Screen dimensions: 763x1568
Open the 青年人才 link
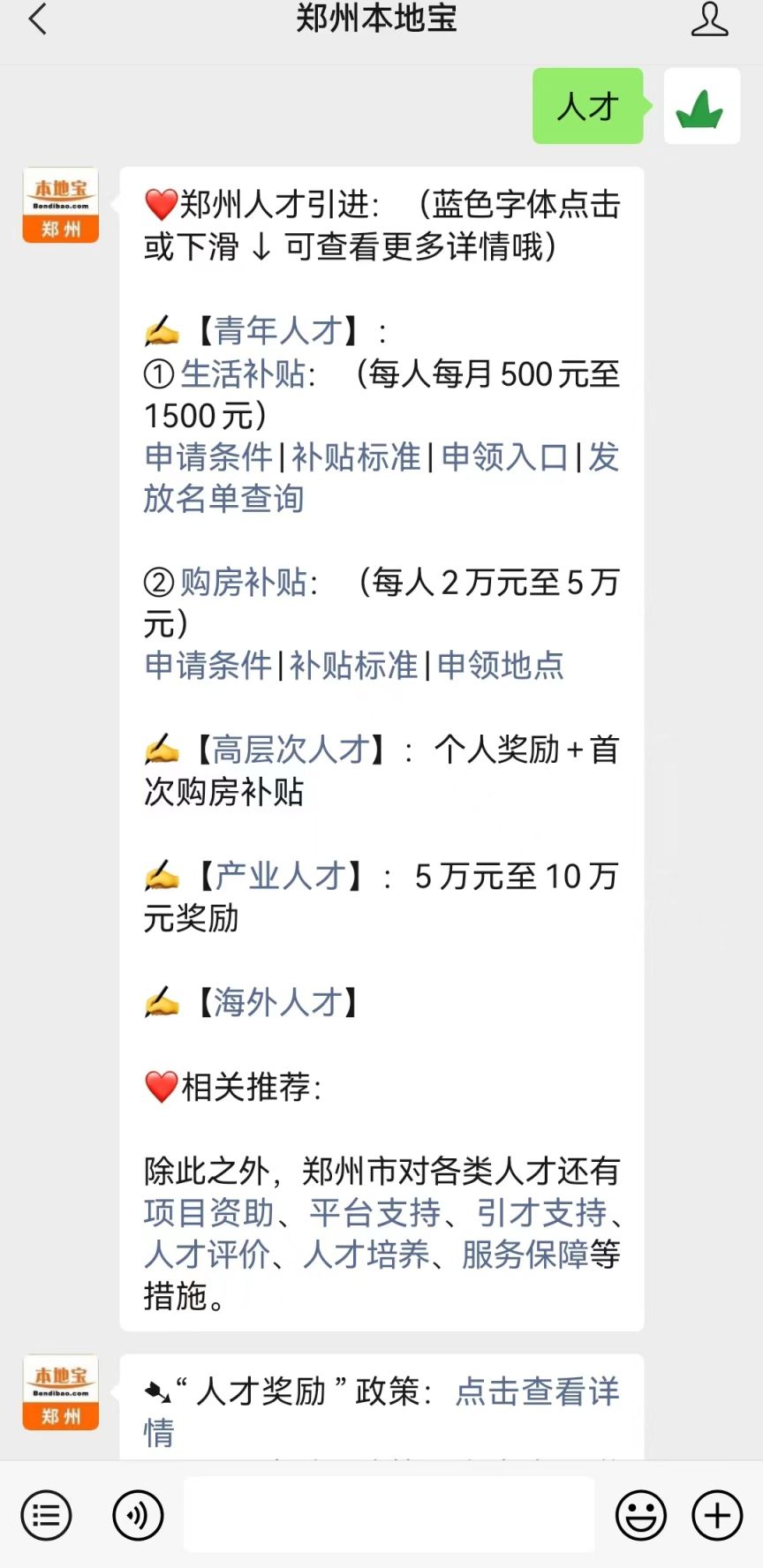point(277,332)
